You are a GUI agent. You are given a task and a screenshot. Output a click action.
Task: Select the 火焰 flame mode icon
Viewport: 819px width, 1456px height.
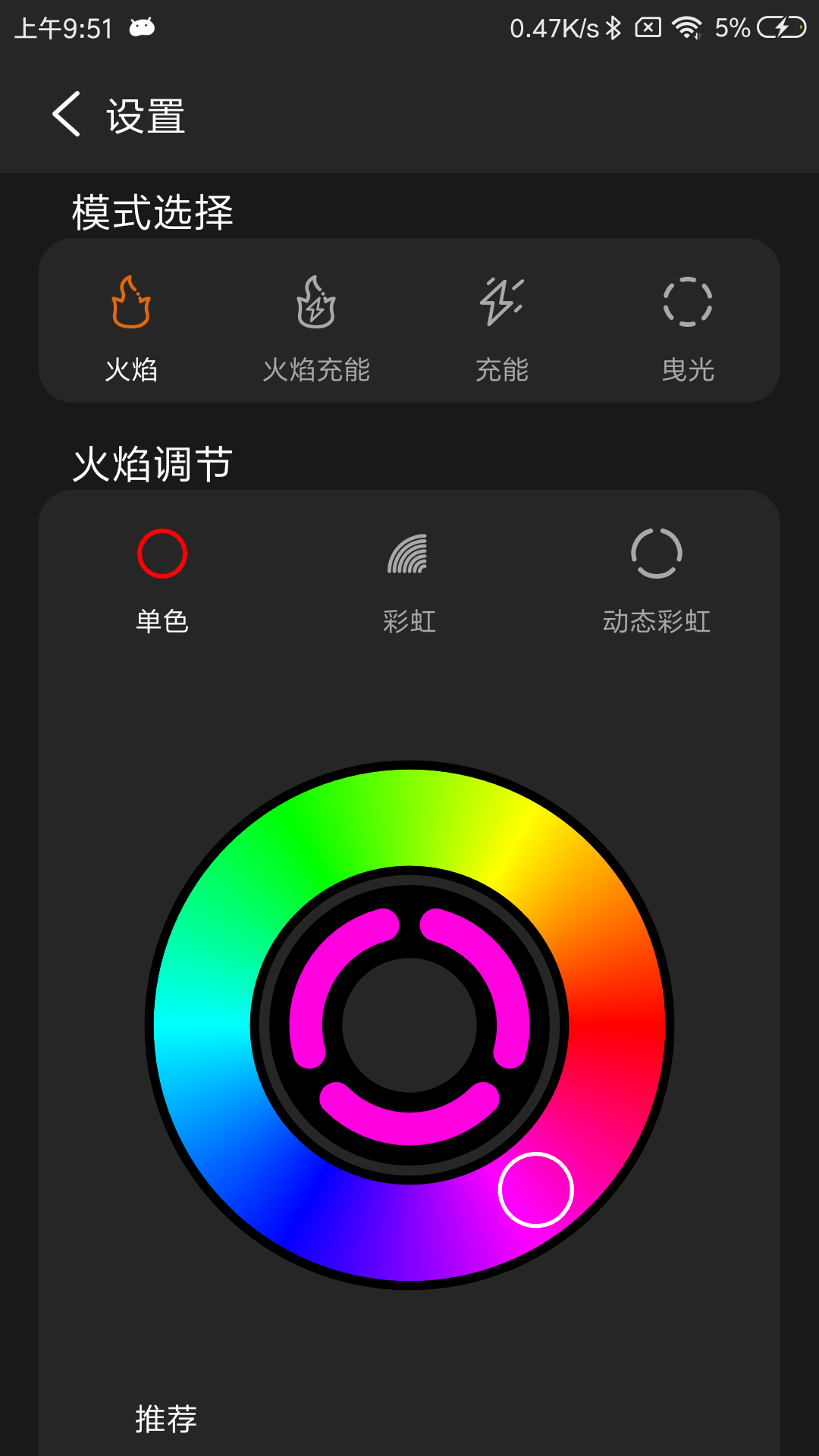(x=130, y=303)
